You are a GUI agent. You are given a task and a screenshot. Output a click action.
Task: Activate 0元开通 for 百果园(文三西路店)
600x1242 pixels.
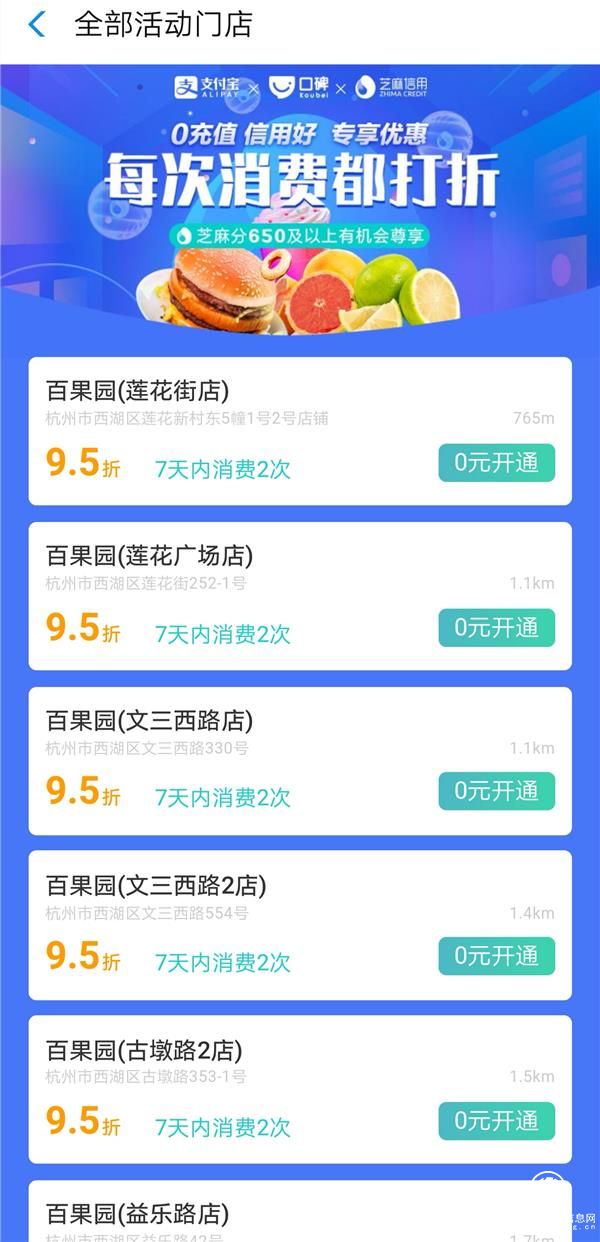(x=496, y=791)
